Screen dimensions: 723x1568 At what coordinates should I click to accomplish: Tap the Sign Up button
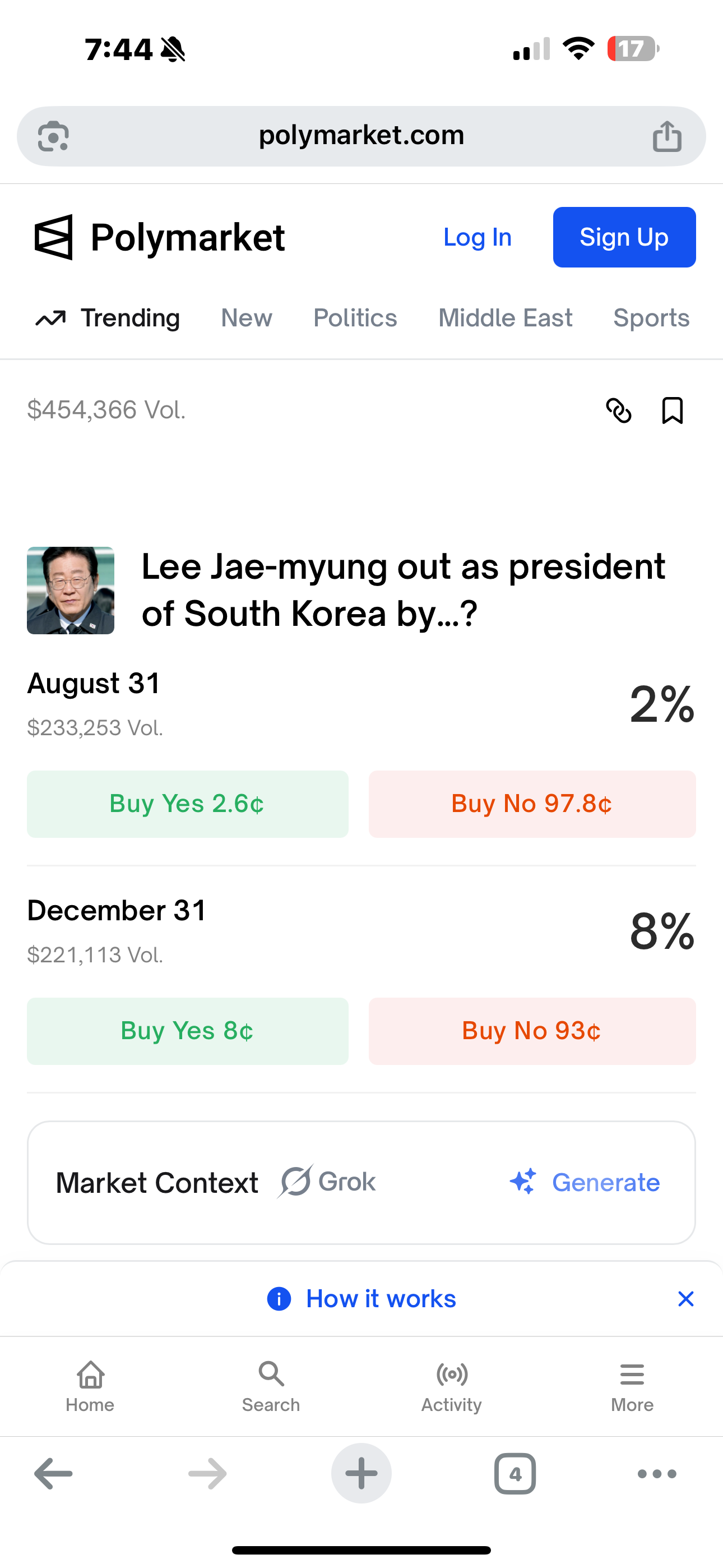tap(624, 237)
